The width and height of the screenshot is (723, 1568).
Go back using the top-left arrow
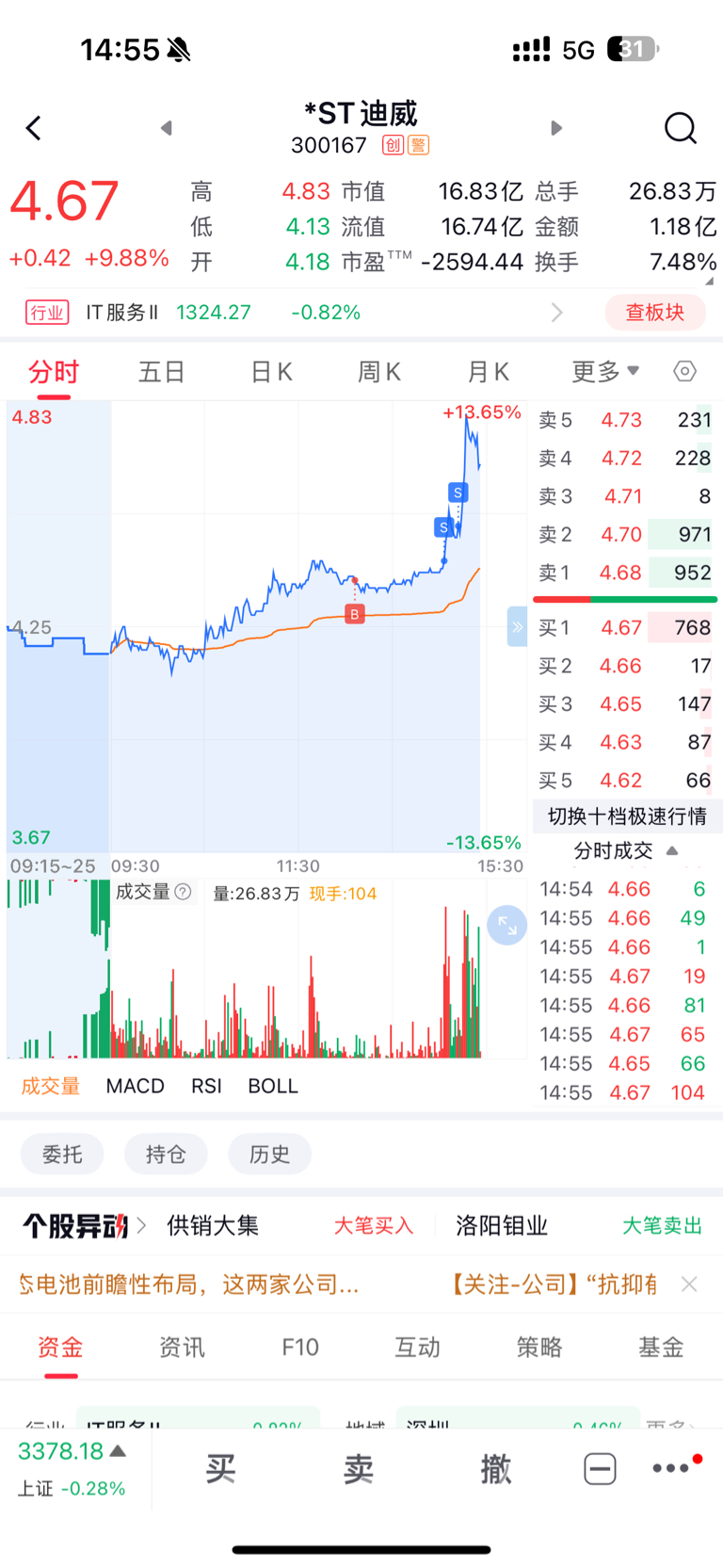tap(34, 128)
